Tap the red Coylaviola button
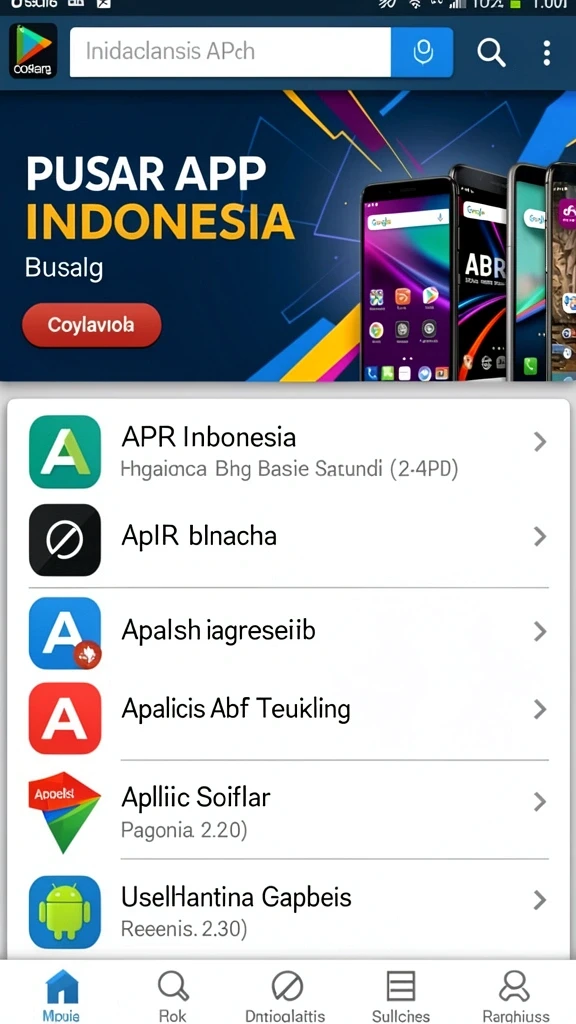 [91, 325]
